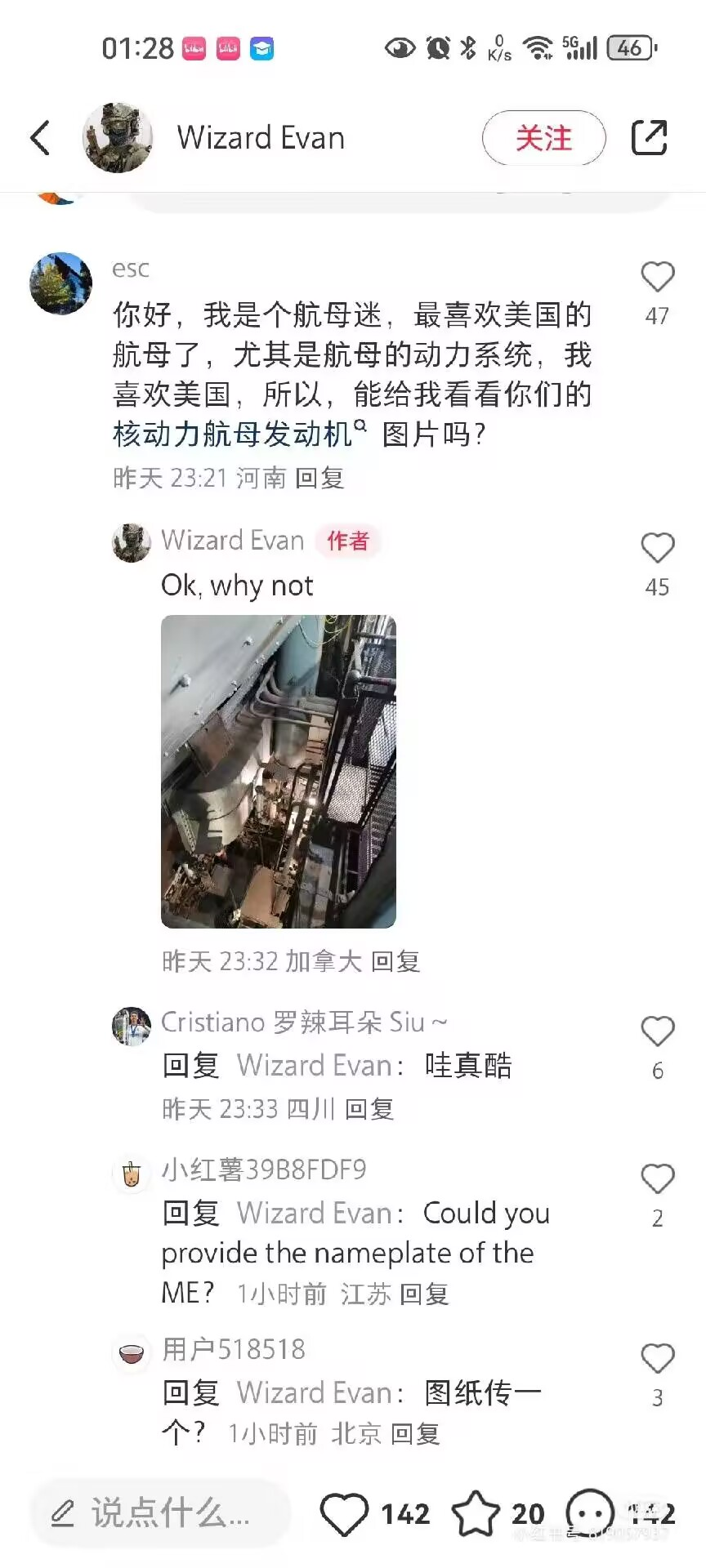Open Wizard Evan's profile avatar in header
Viewport: 706px width, 1568px height.
point(118,137)
